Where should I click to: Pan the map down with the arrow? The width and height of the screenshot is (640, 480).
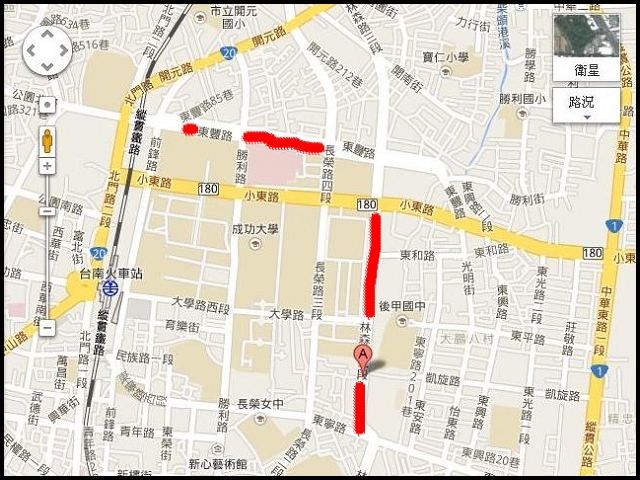coord(47,64)
